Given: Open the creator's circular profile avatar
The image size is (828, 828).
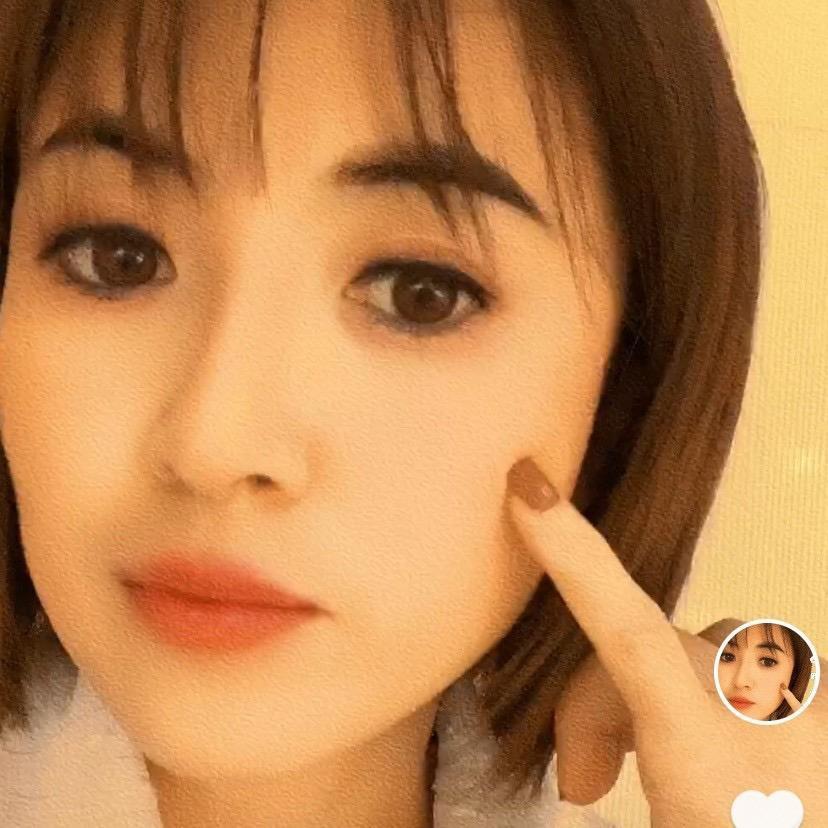Looking at the screenshot, I should pos(767,671).
